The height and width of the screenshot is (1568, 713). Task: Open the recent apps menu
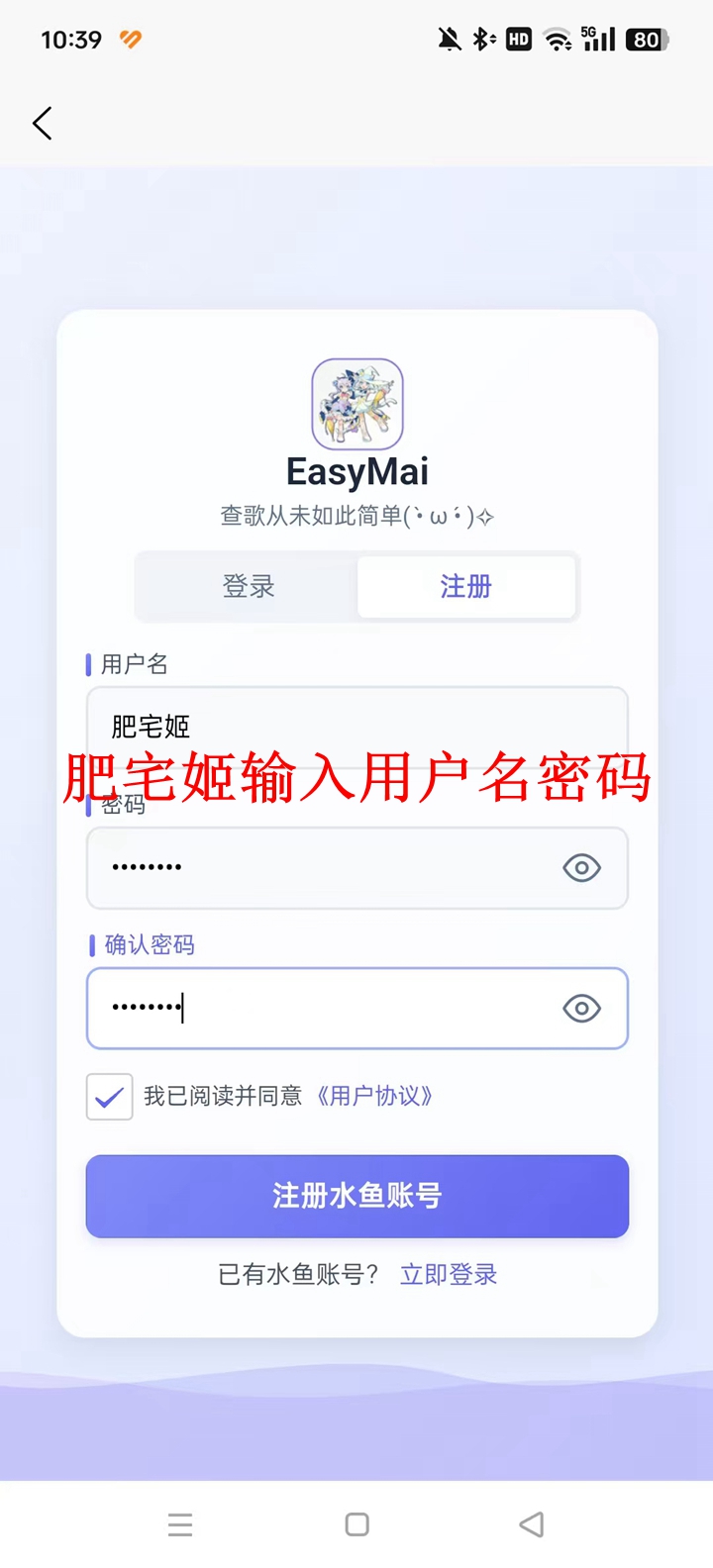[180, 1524]
